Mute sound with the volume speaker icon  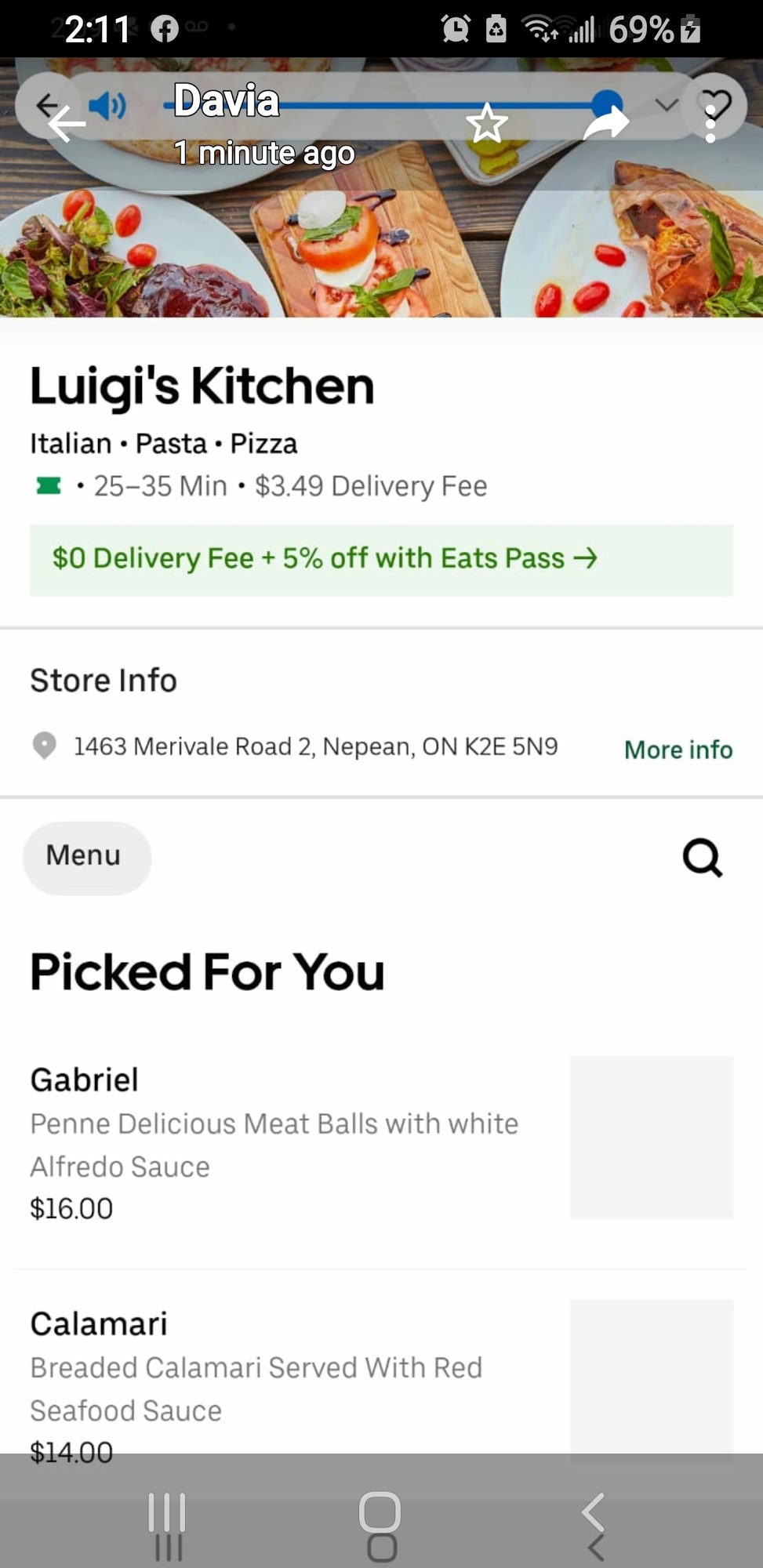tap(107, 104)
